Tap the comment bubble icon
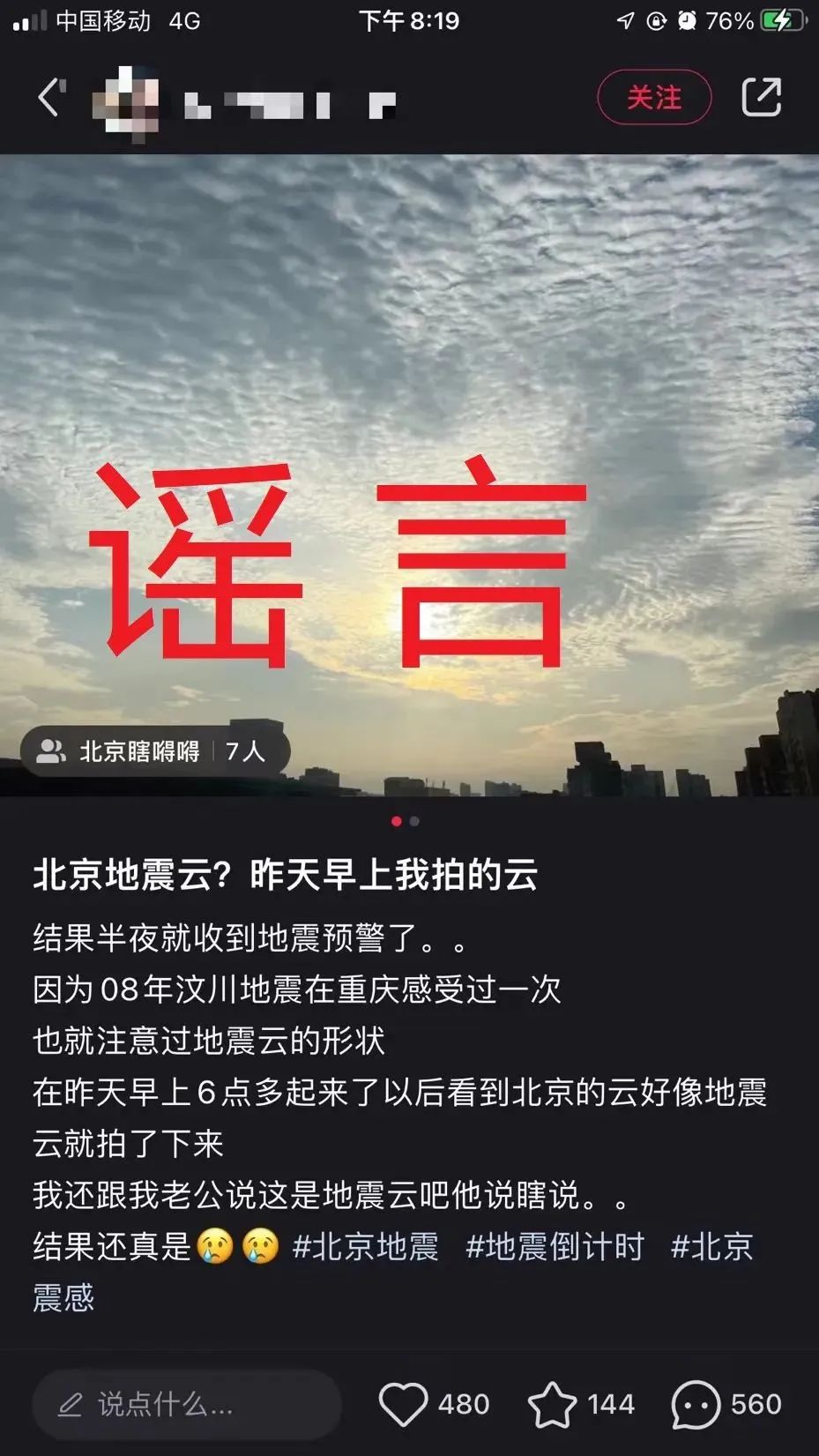819x1456 pixels. (x=696, y=1402)
